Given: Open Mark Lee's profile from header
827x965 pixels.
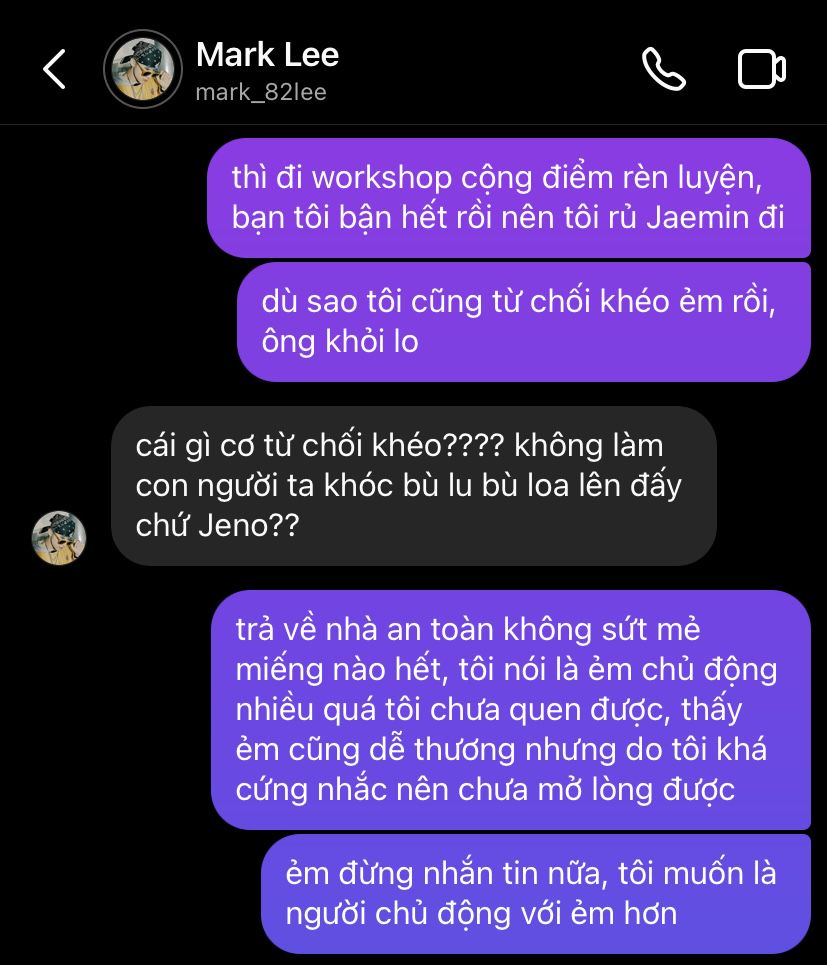Looking at the screenshot, I should coord(266,69).
